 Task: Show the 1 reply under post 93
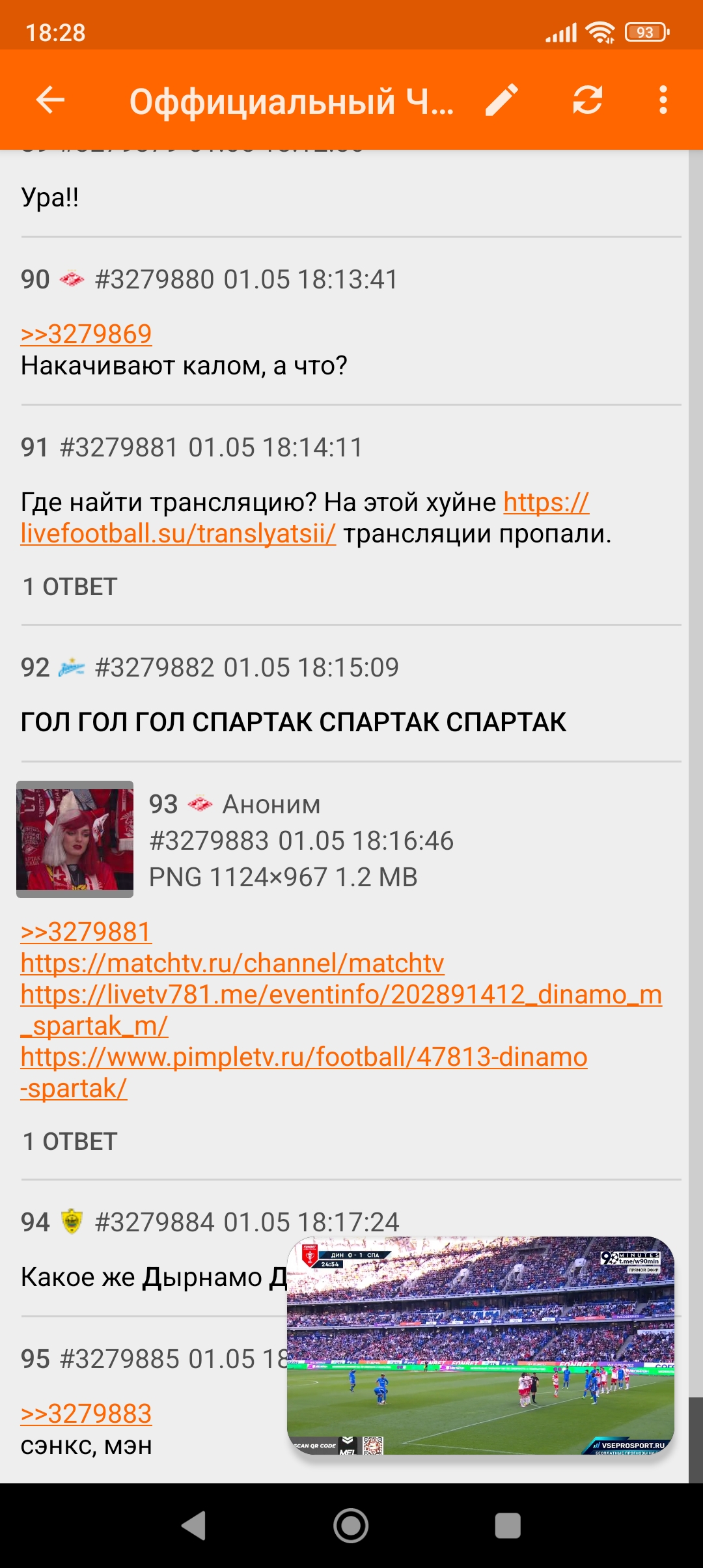[70, 1141]
